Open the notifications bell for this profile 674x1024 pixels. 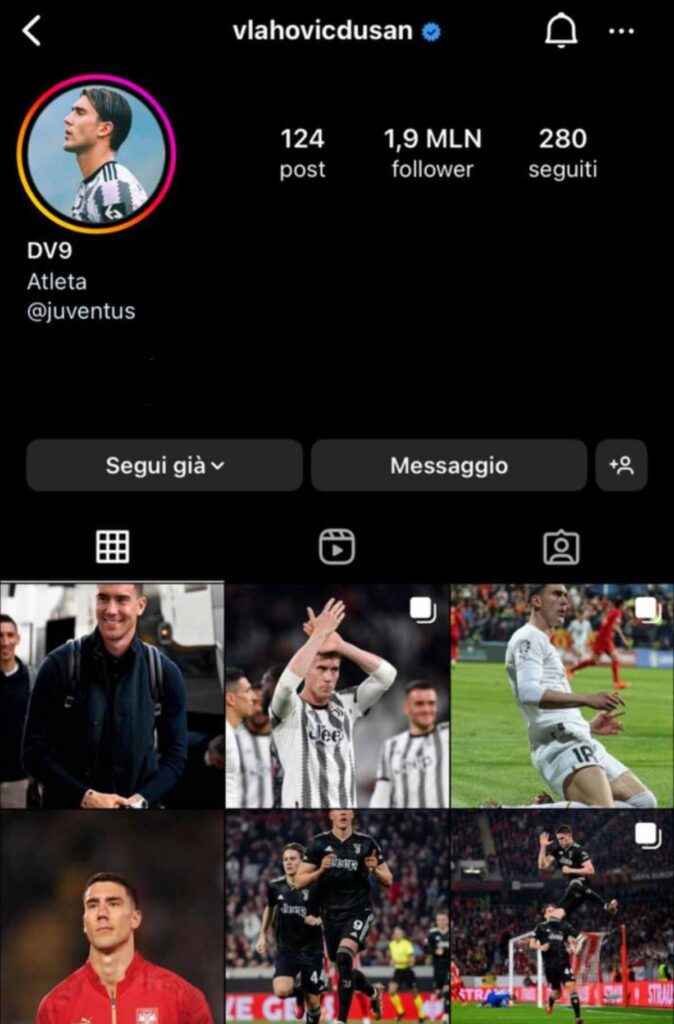561,31
